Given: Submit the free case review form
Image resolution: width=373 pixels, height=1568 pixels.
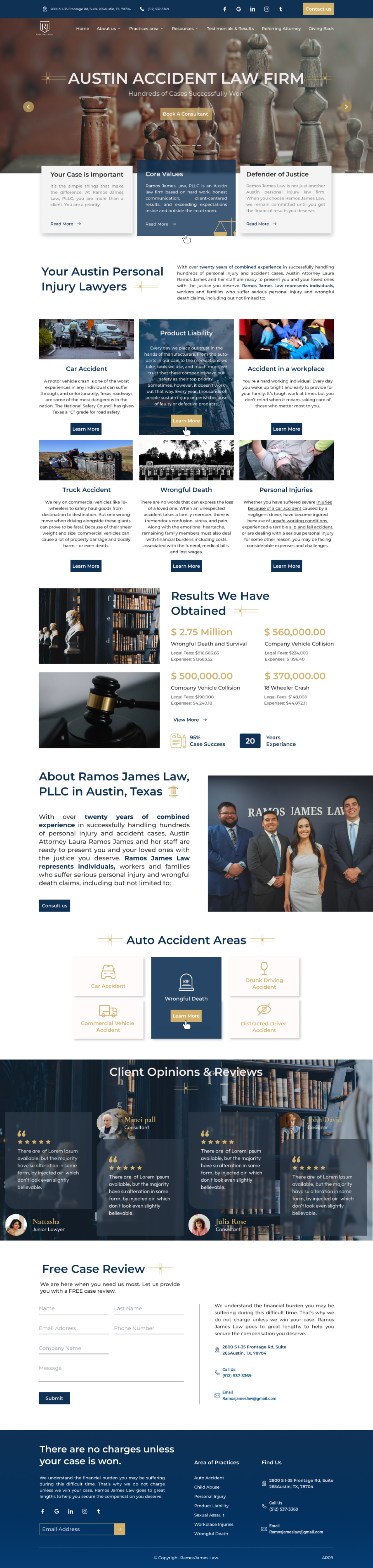Looking at the screenshot, I should (x=54, y=1398).
